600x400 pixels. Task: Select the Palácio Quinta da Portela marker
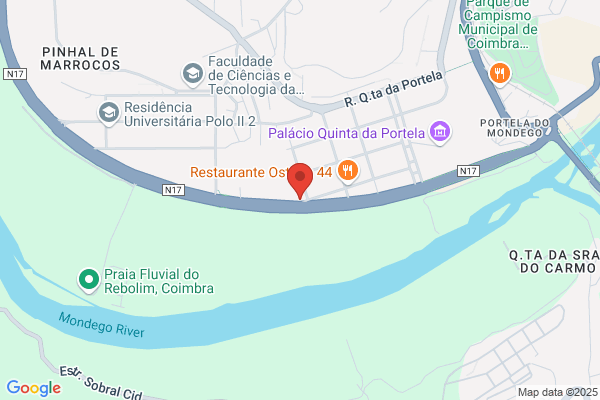440,132
